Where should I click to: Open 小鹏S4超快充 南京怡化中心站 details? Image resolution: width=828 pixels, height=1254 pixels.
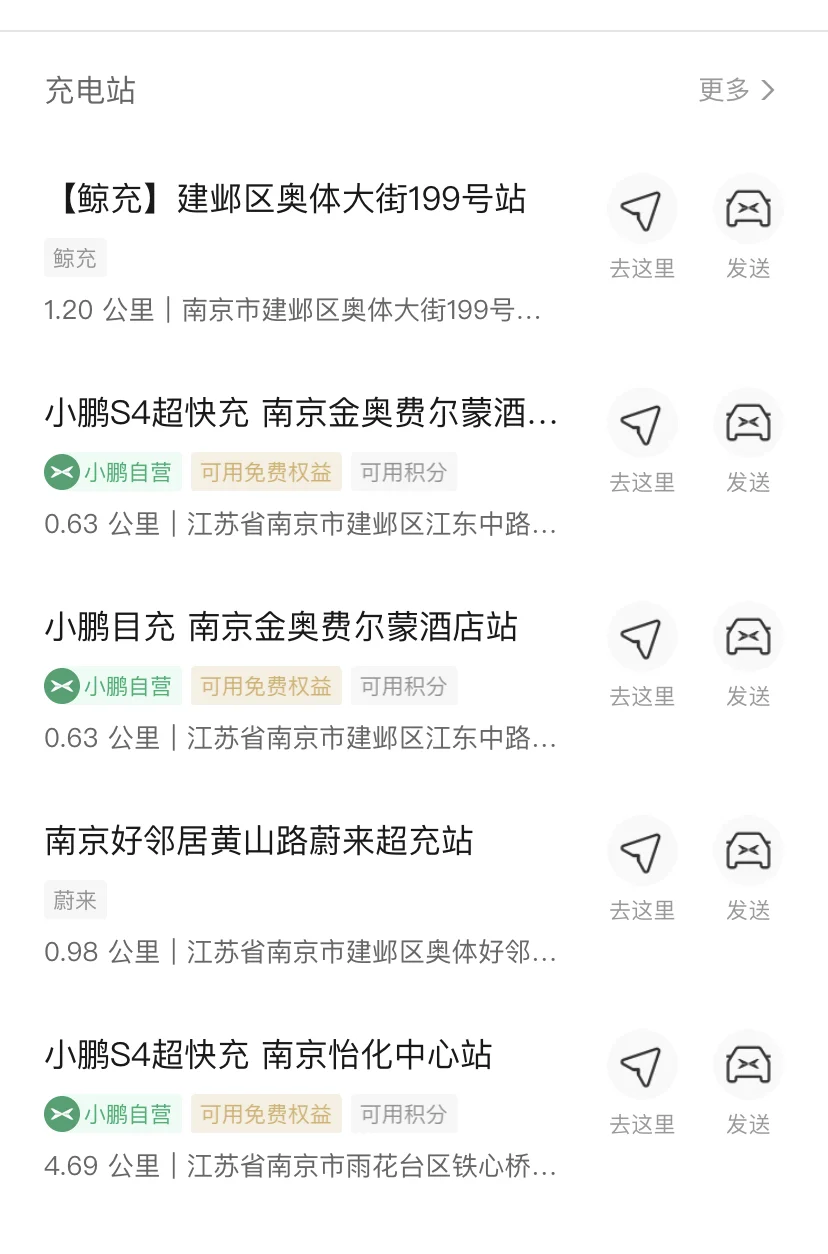click(x=269, y=1055)
